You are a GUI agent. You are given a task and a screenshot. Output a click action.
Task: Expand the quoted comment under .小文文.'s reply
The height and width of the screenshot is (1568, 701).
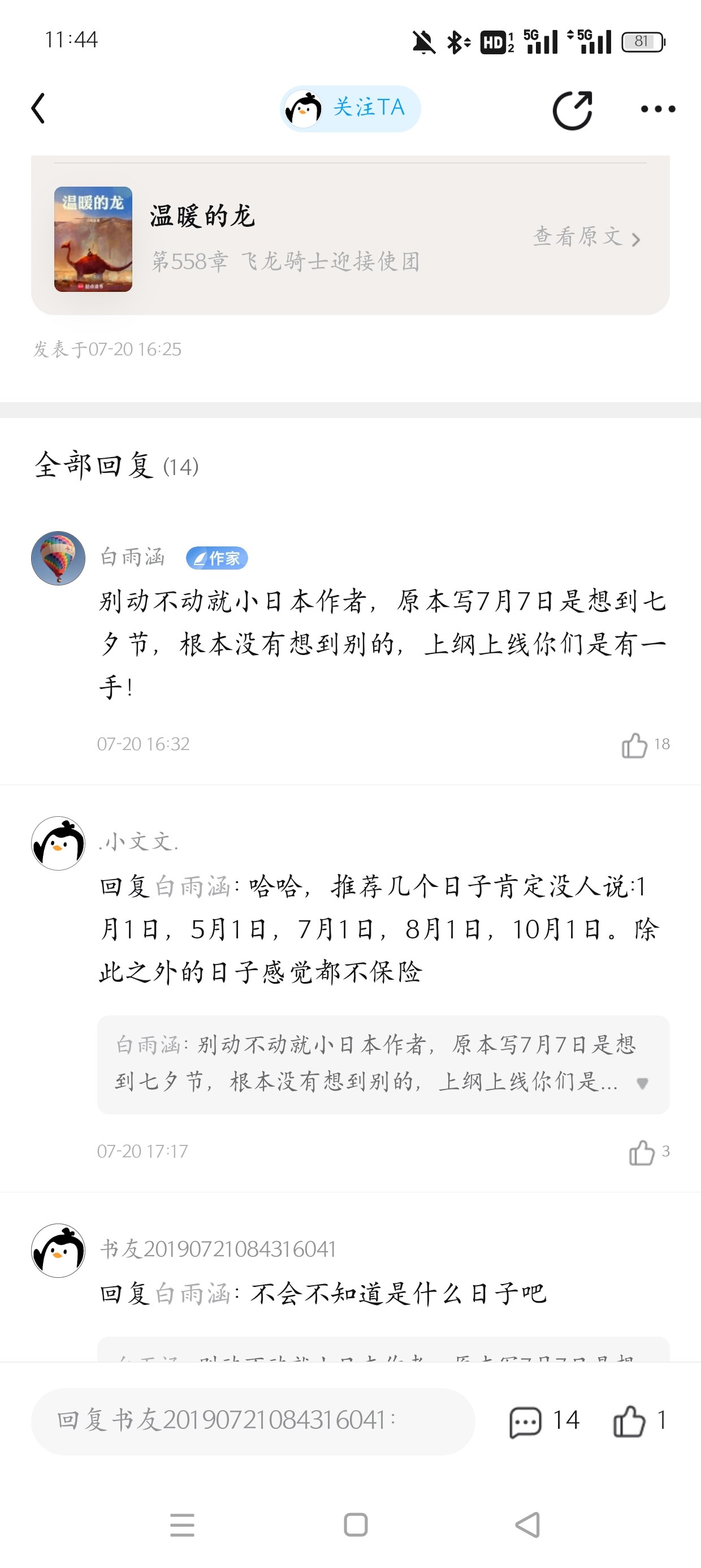tap(642, 1083)
